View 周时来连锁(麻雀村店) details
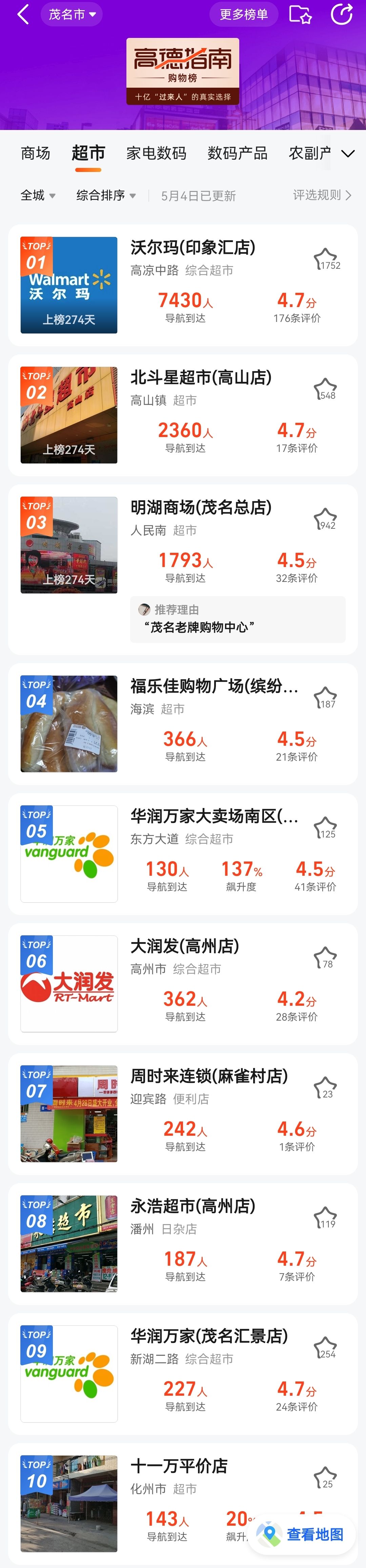 pyautogui.click(x=209, y=1076)
